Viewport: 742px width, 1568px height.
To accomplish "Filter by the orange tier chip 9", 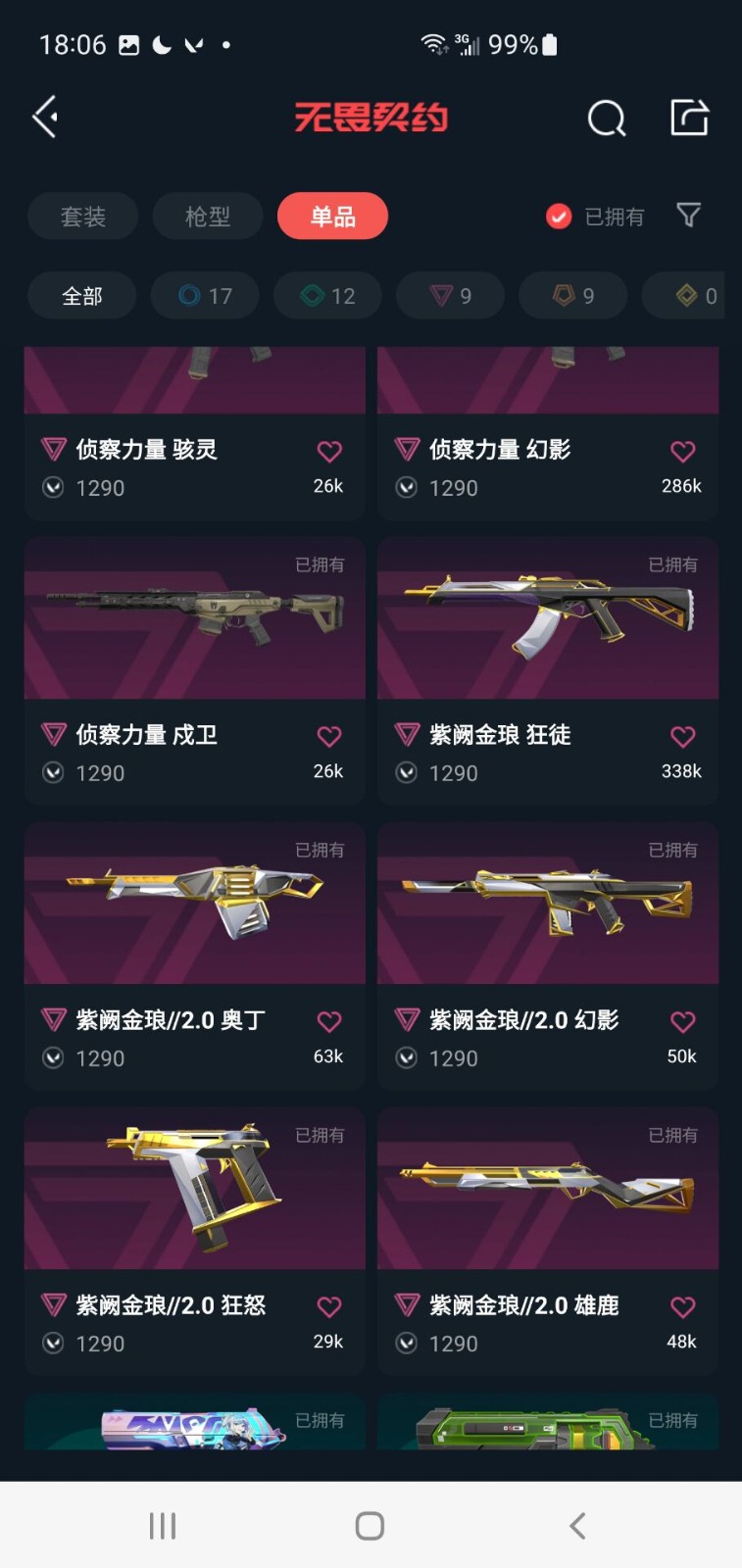I will tap(572, 296).
